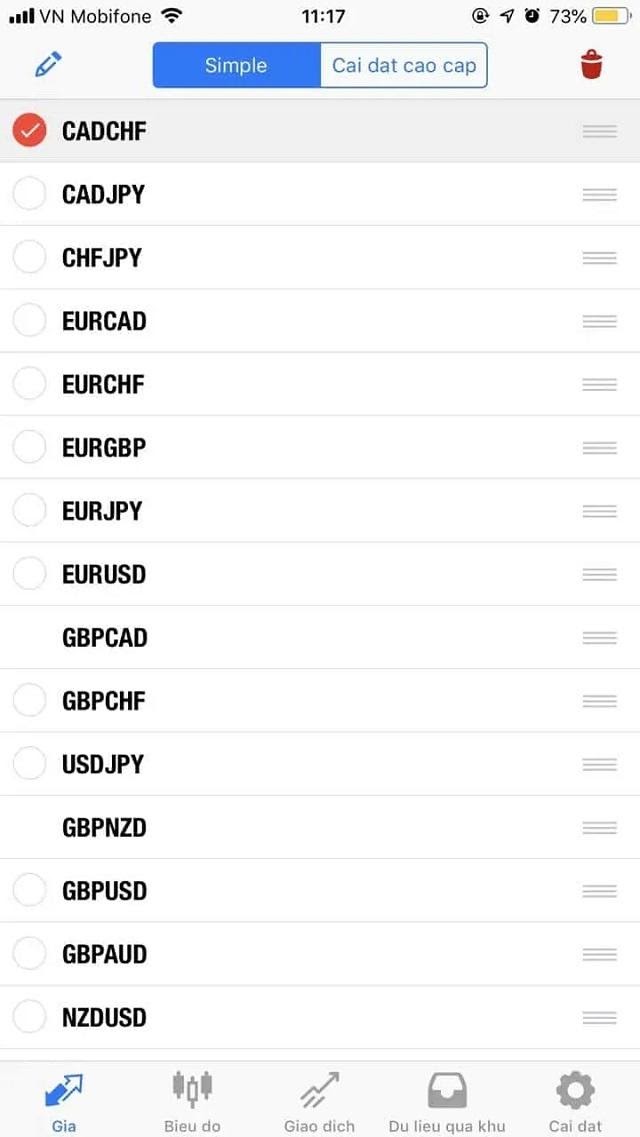Select the GBPUSD checkbox
Viewport: 640px width, 1137px height.
click(29, 890)
